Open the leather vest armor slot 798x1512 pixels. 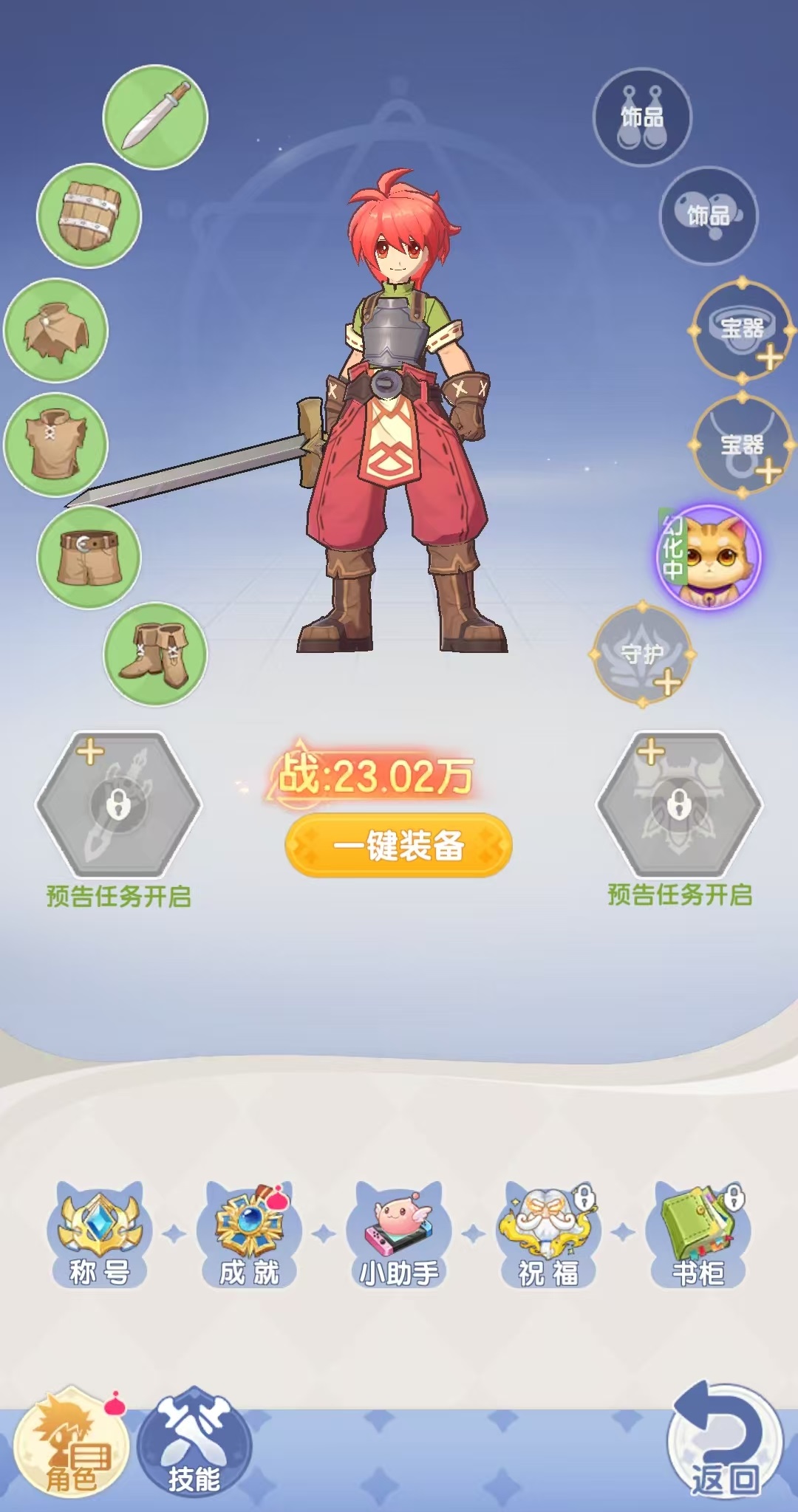pyautogui.click(x=56, y=445)
